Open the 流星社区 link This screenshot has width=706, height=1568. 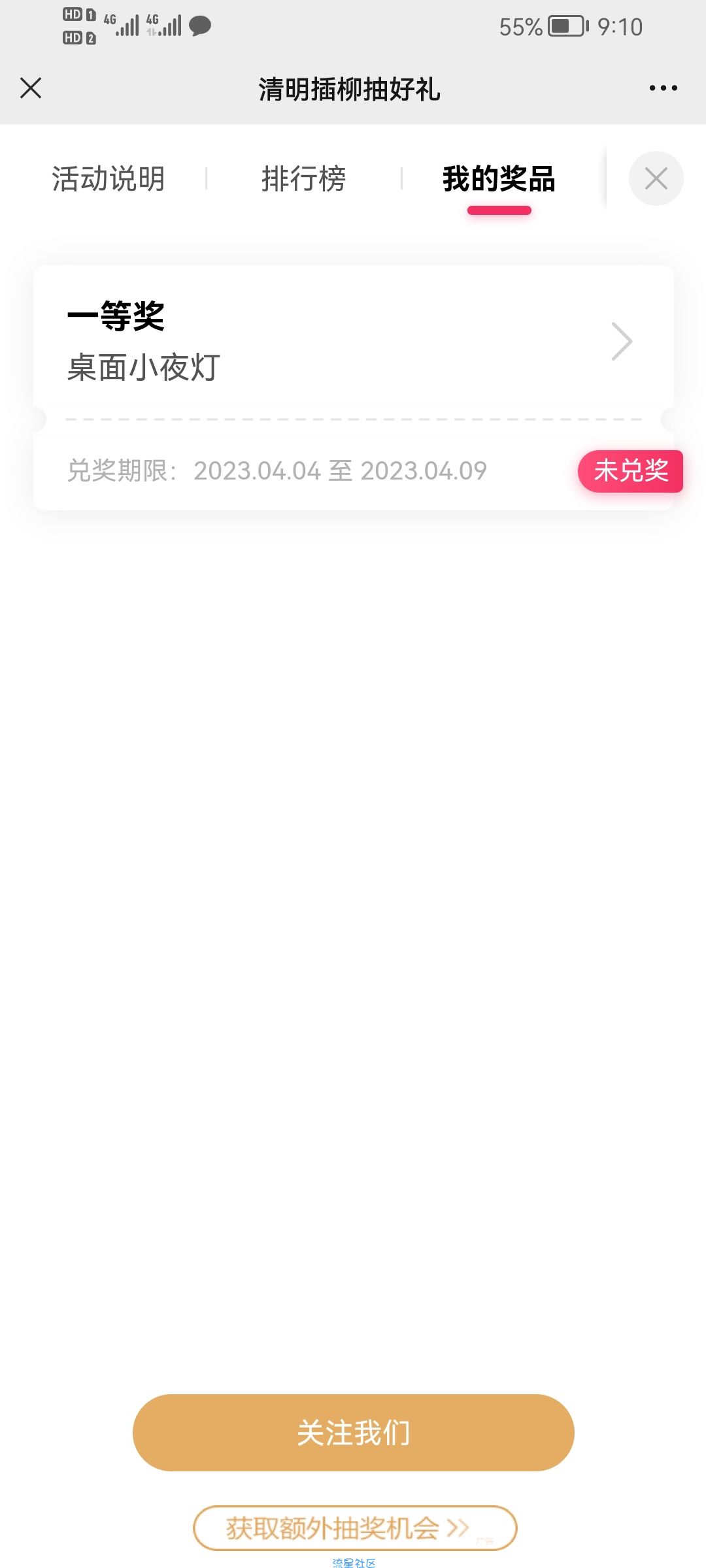(354, 1562)
